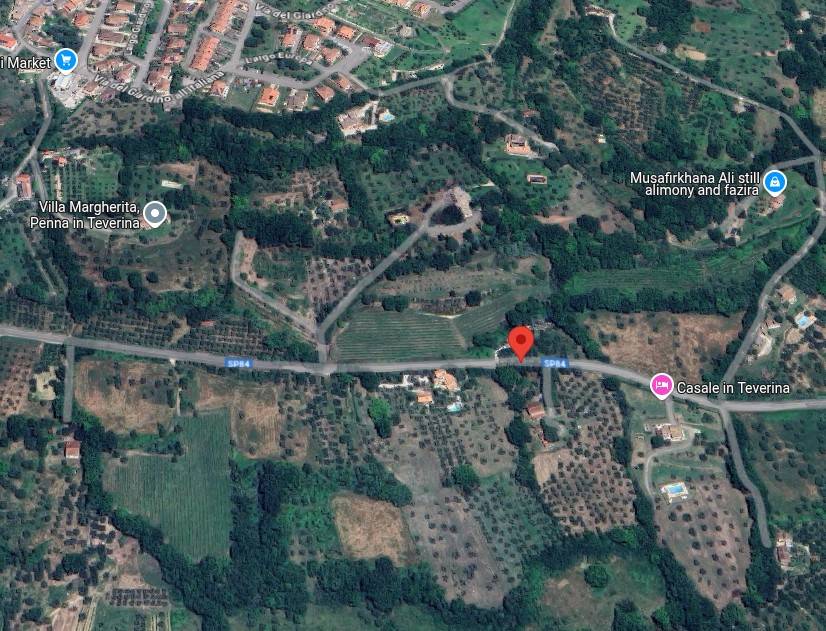Image resolution: width=826 pixels, height=631 pixels.
Task: Tap the Musafirkhana Ali still alimony marker
Action: tap(775, 183)
